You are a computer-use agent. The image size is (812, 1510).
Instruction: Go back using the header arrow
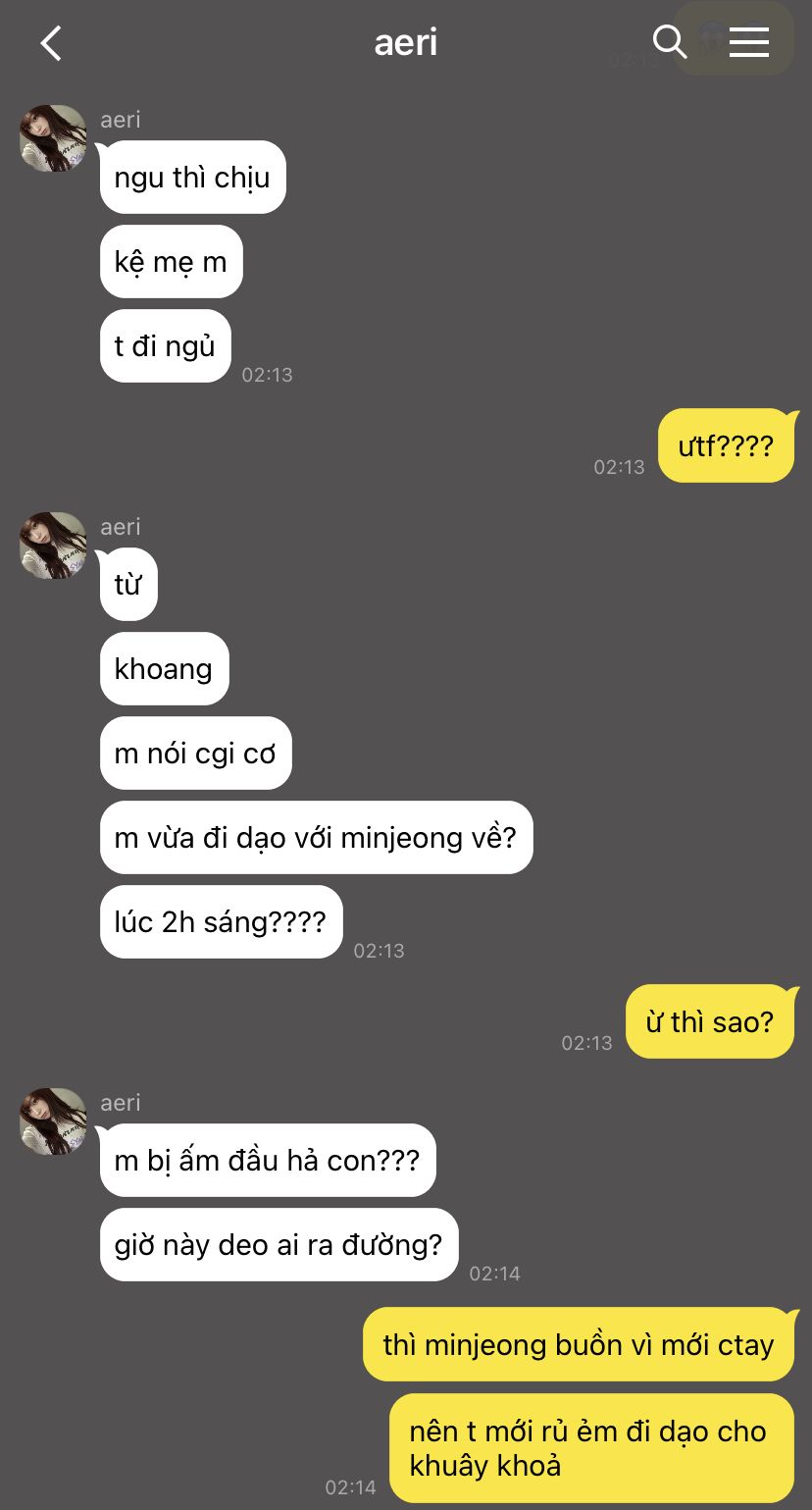pos(51,43)
